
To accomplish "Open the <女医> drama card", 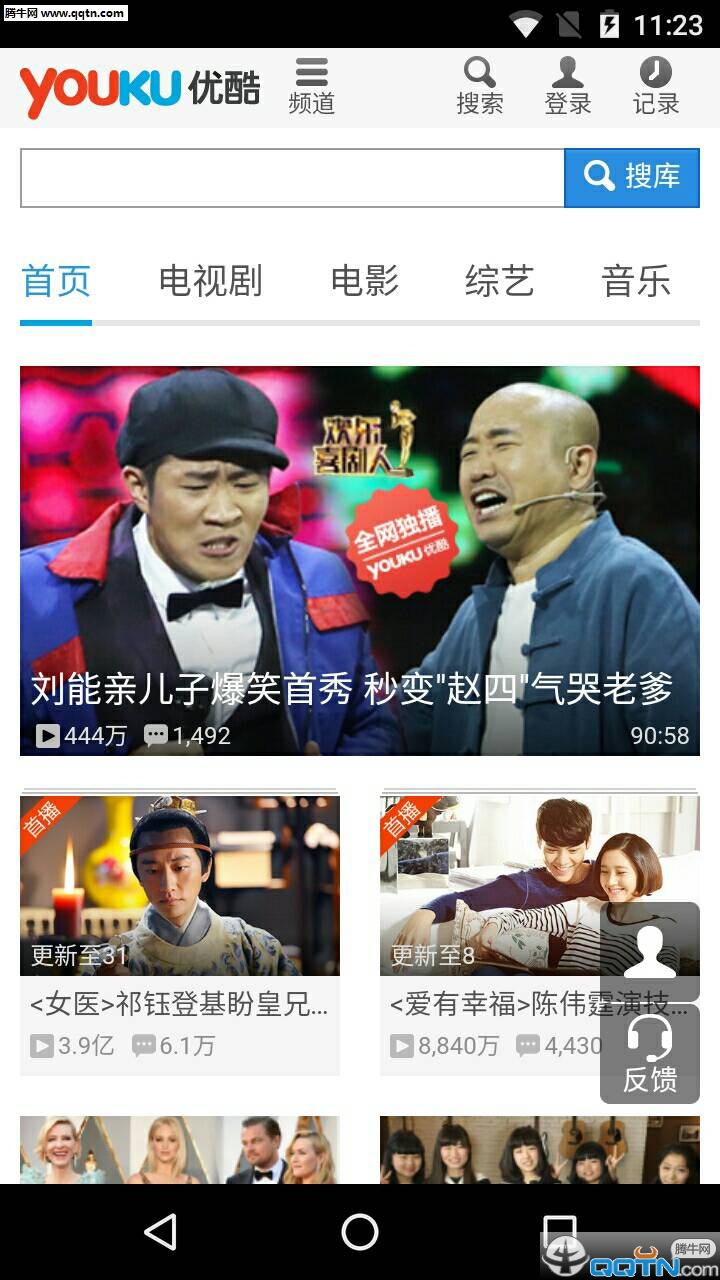I will 180,935.
